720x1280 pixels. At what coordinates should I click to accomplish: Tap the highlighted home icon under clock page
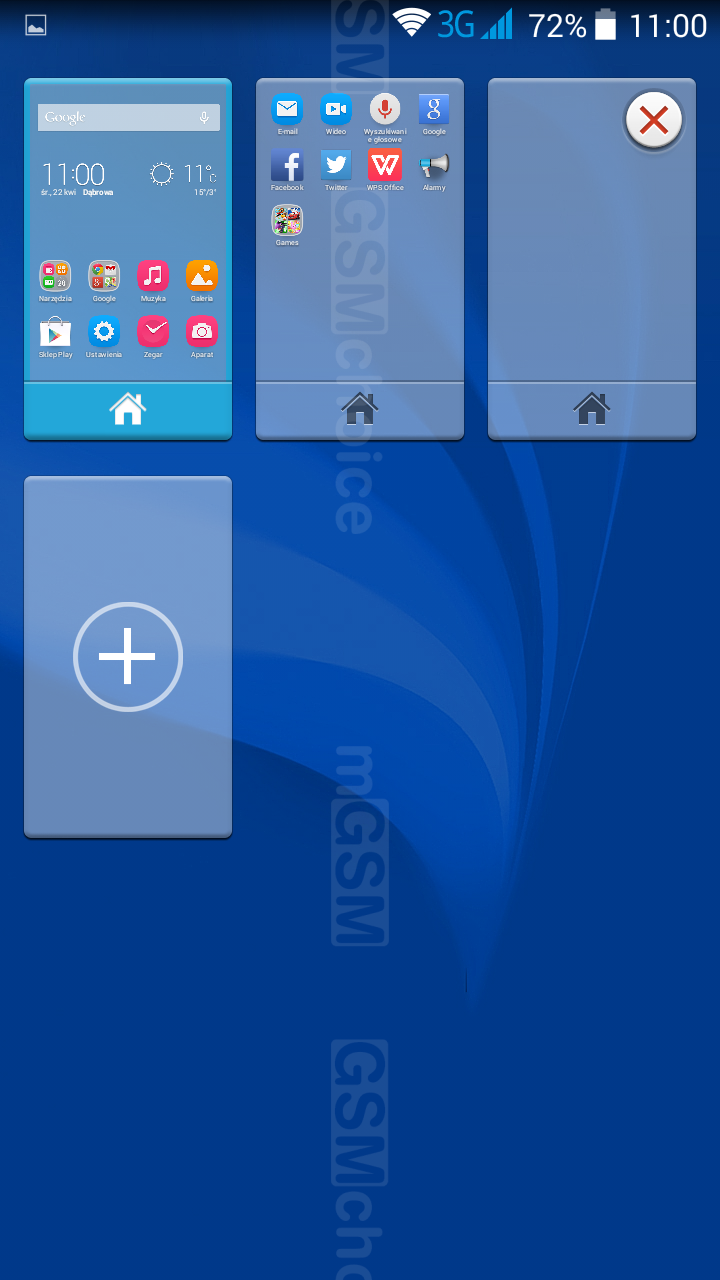[x=128, y=409]
